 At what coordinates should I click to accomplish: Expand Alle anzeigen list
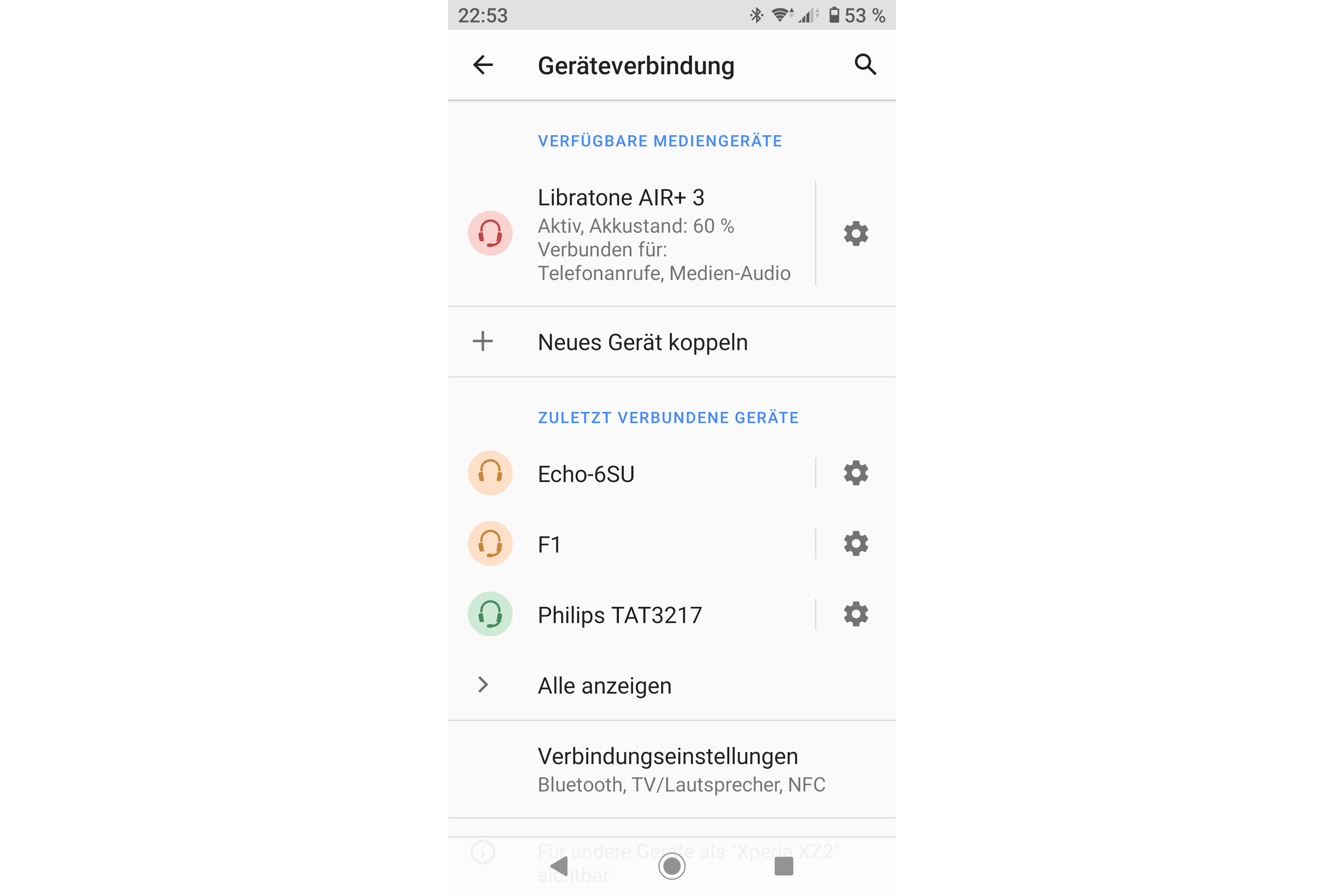pyautogui.click(x=672, y=684)
